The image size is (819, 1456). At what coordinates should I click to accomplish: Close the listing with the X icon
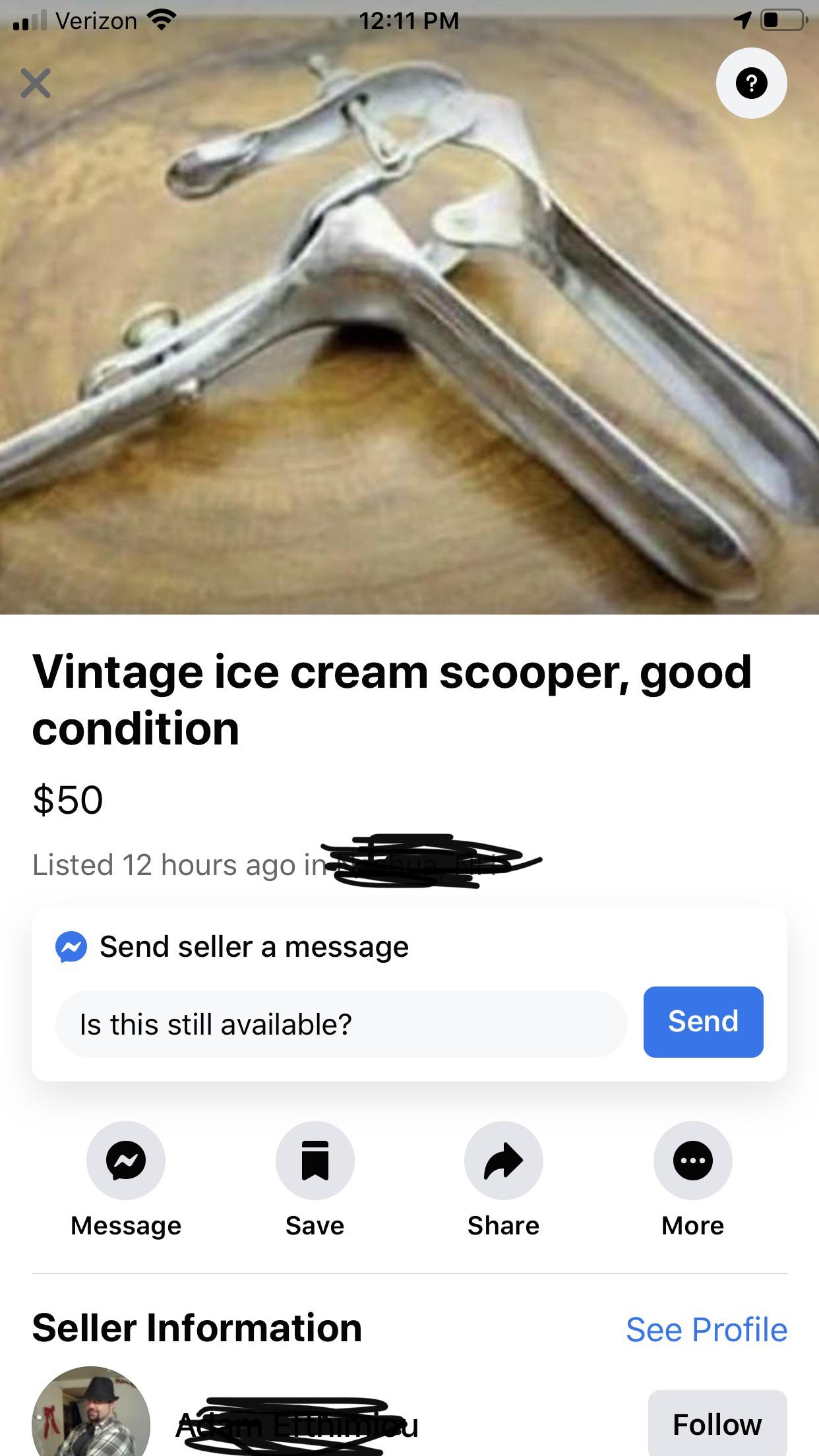click(x=37, y=83)
